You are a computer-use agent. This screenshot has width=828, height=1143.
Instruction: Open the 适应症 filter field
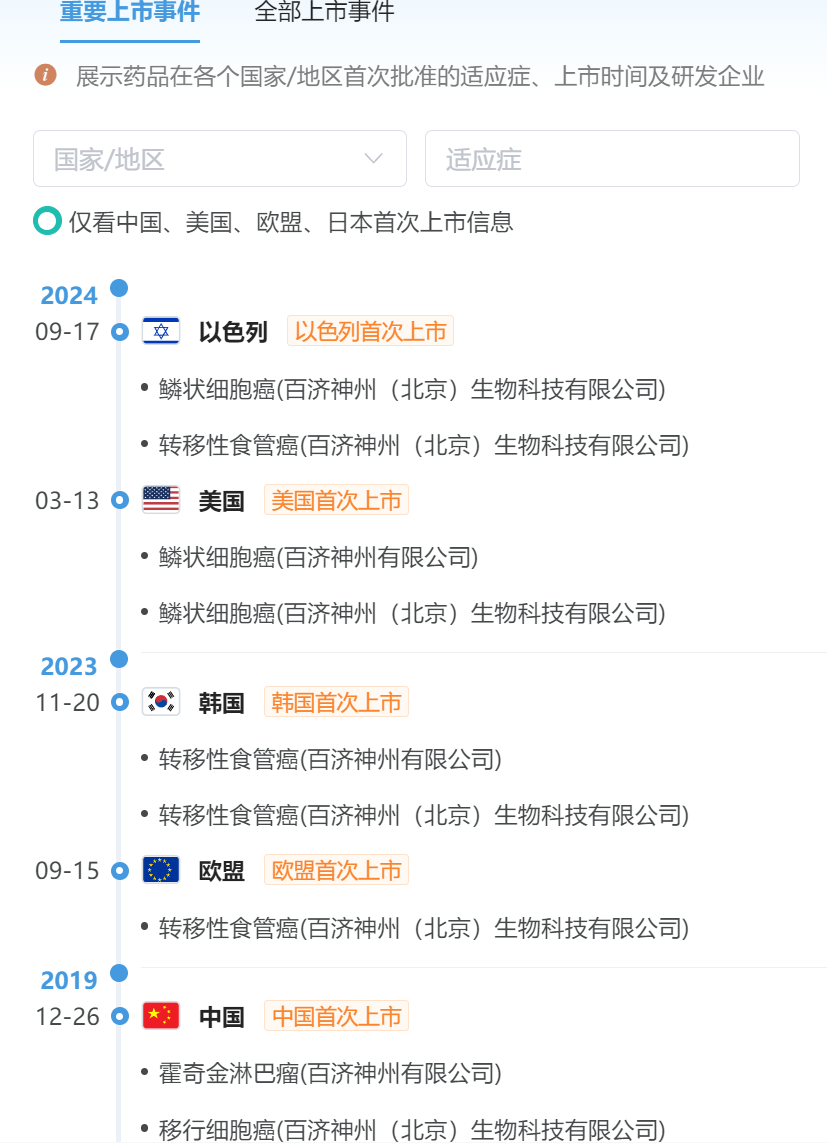click(x=611, y=159)
